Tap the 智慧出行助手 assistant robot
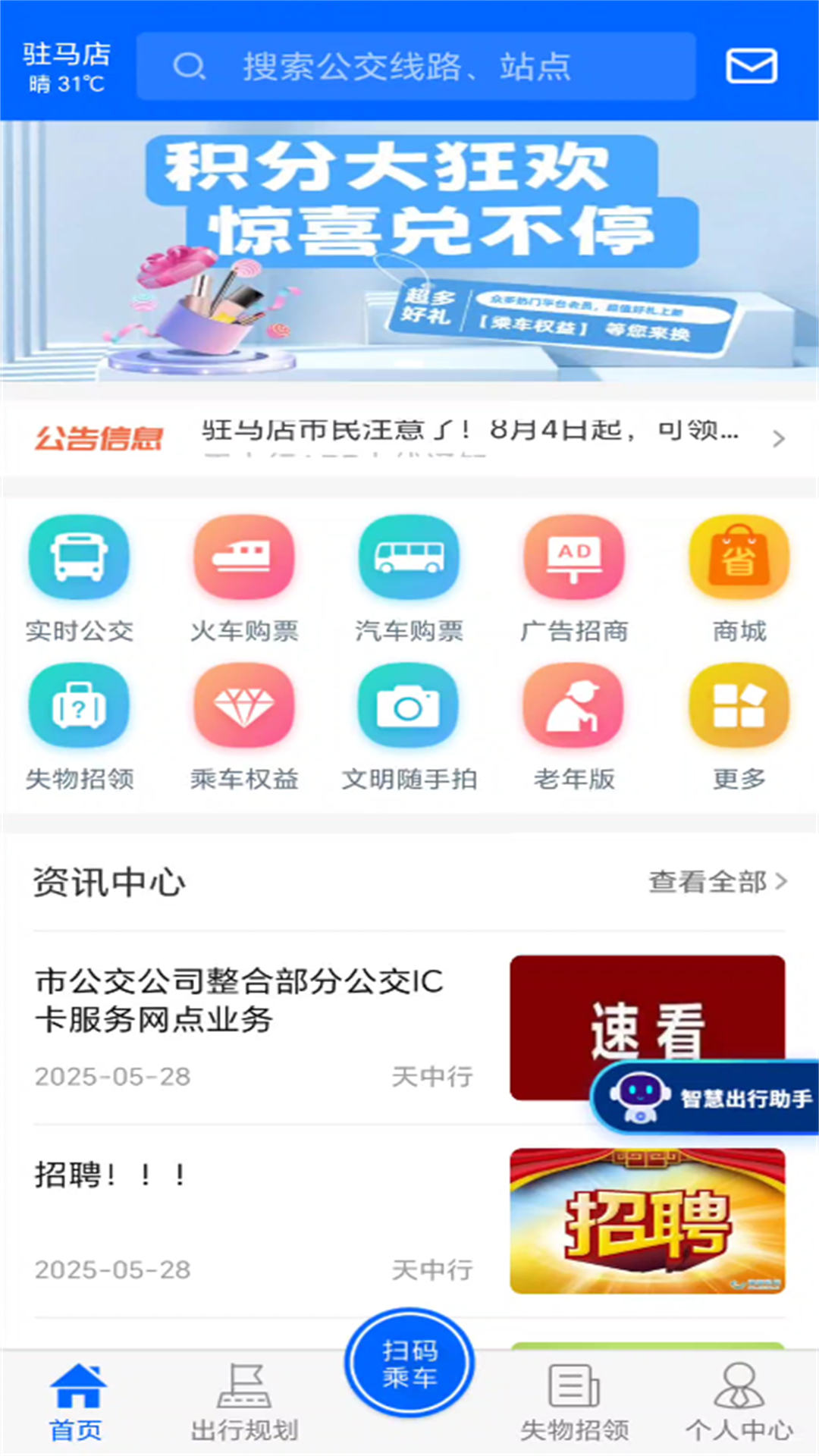Image resolution: width=819 pixels, height=1456 pixels. (705, 1097)
